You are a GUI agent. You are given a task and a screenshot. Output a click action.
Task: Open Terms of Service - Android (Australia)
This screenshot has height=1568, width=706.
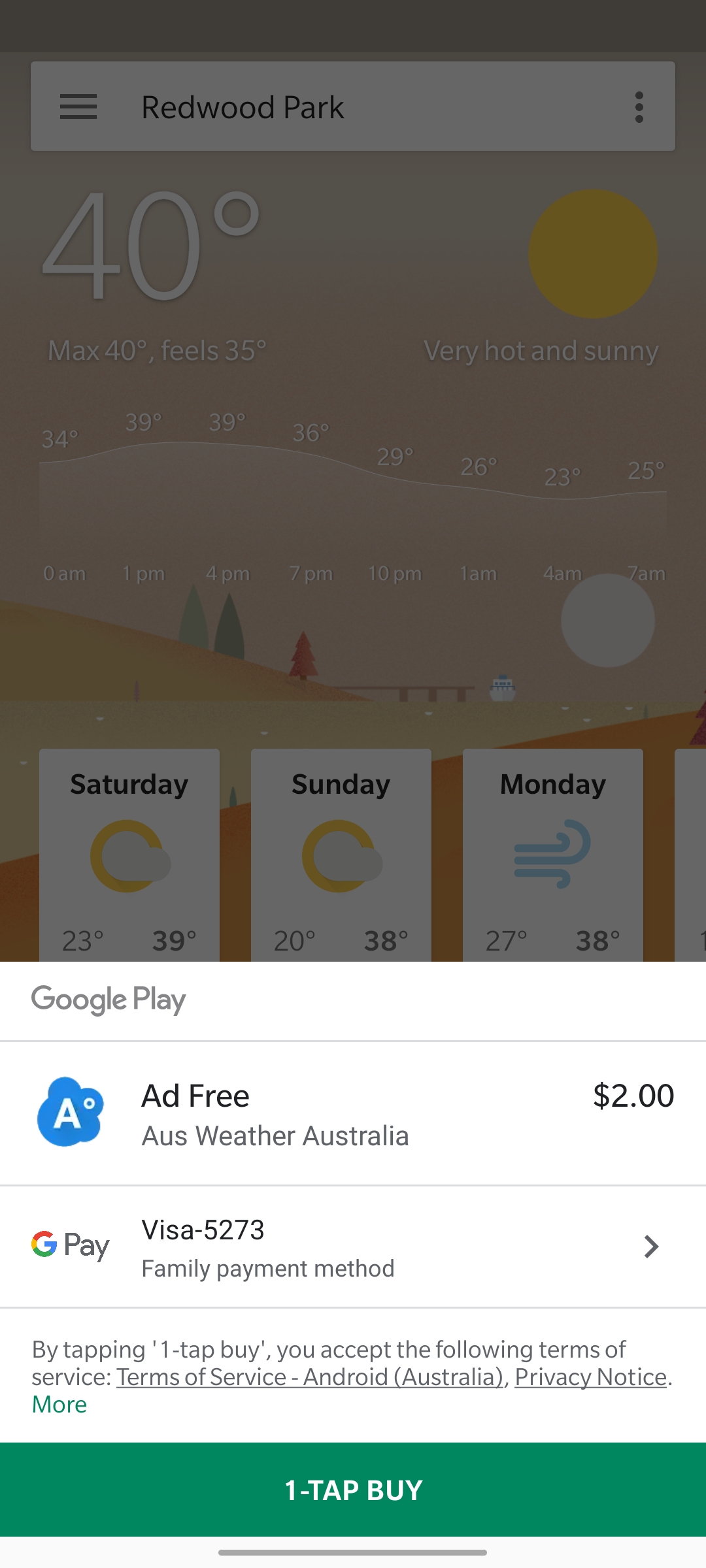tap(310, 1377)
